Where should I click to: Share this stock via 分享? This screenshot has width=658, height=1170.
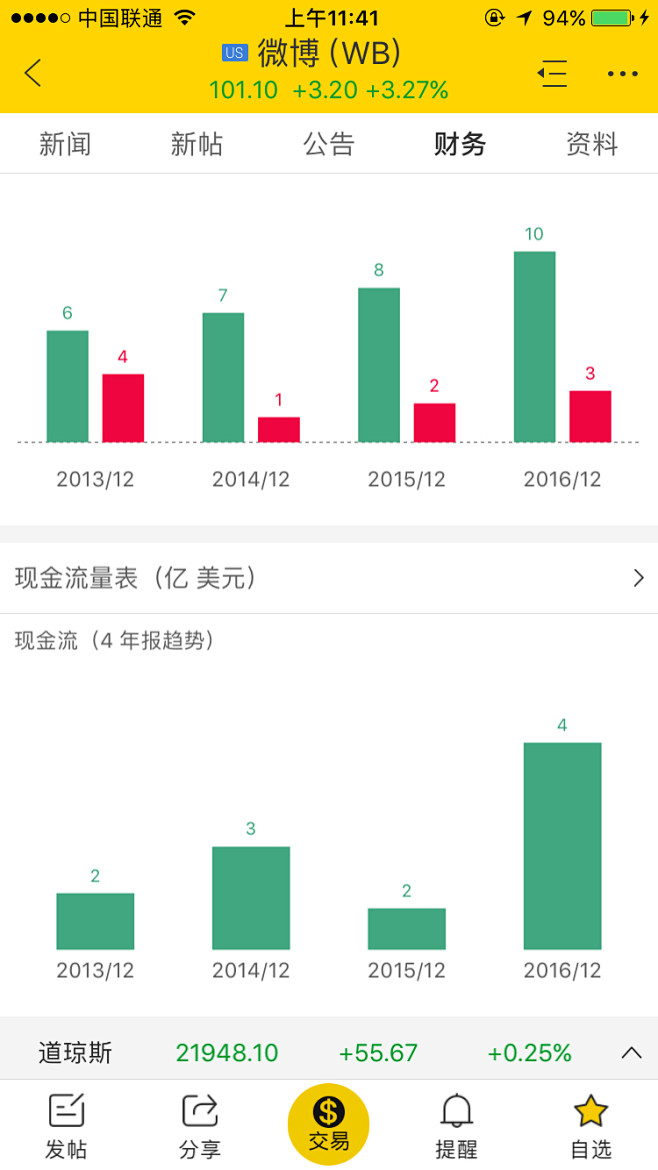199,1126
